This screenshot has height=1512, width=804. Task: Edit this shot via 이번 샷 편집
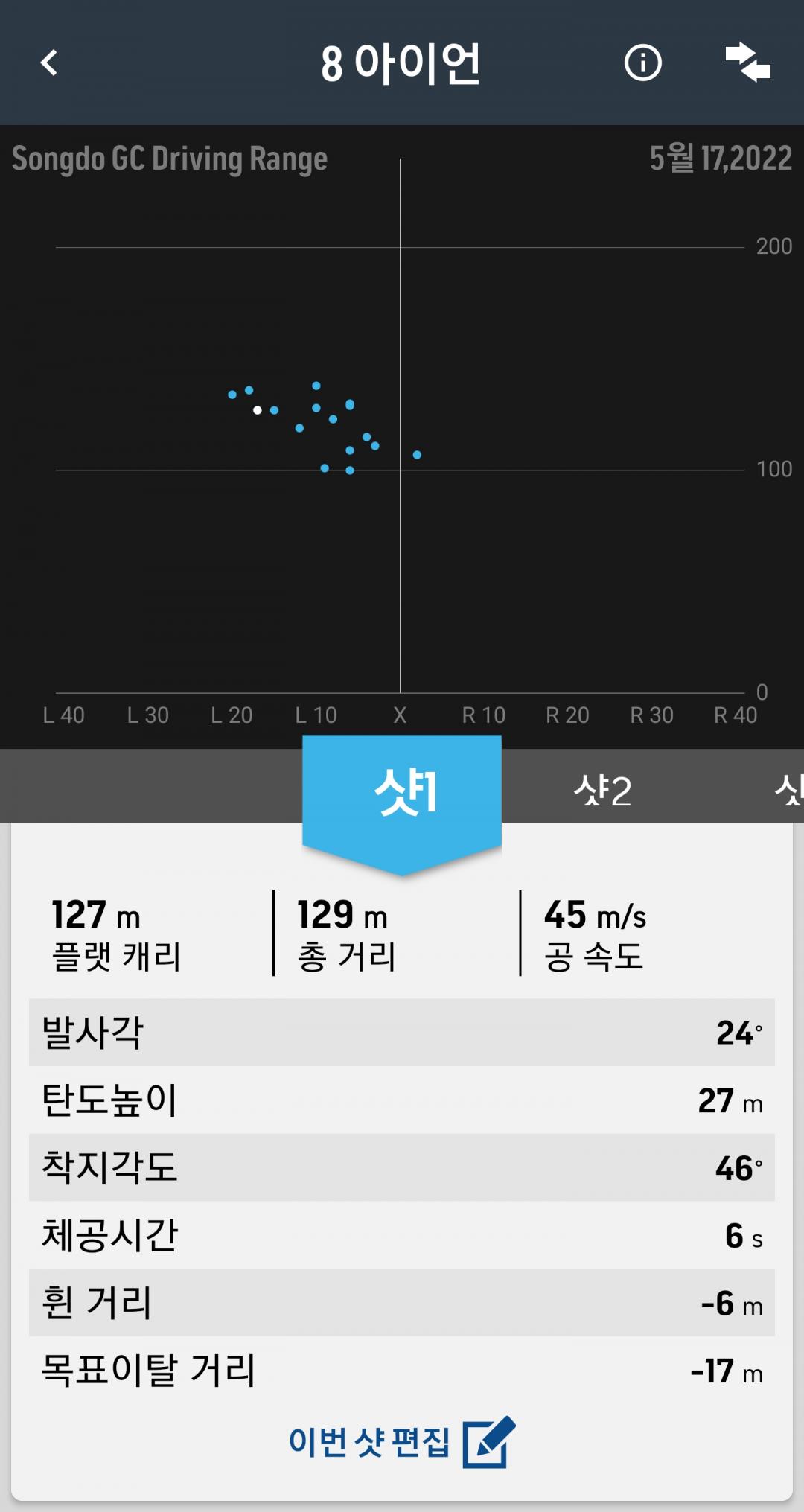tap(401, 1442)
